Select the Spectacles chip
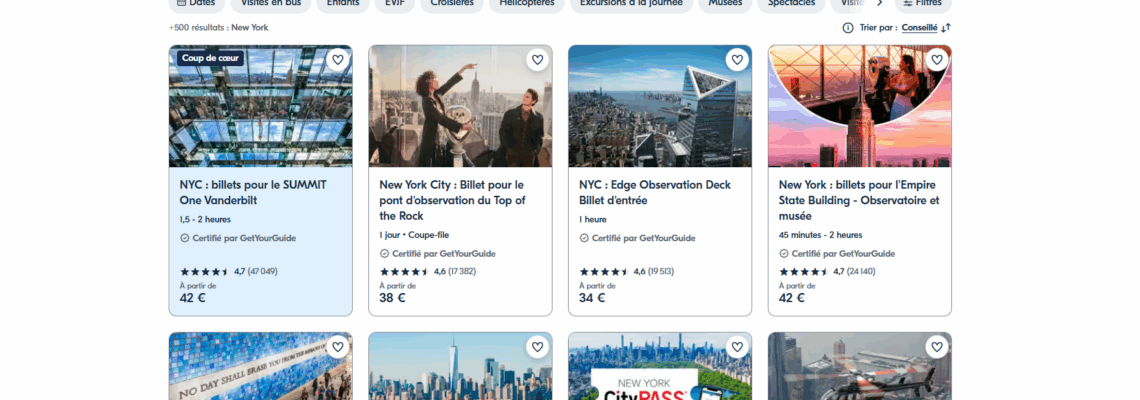 point(792,4)
